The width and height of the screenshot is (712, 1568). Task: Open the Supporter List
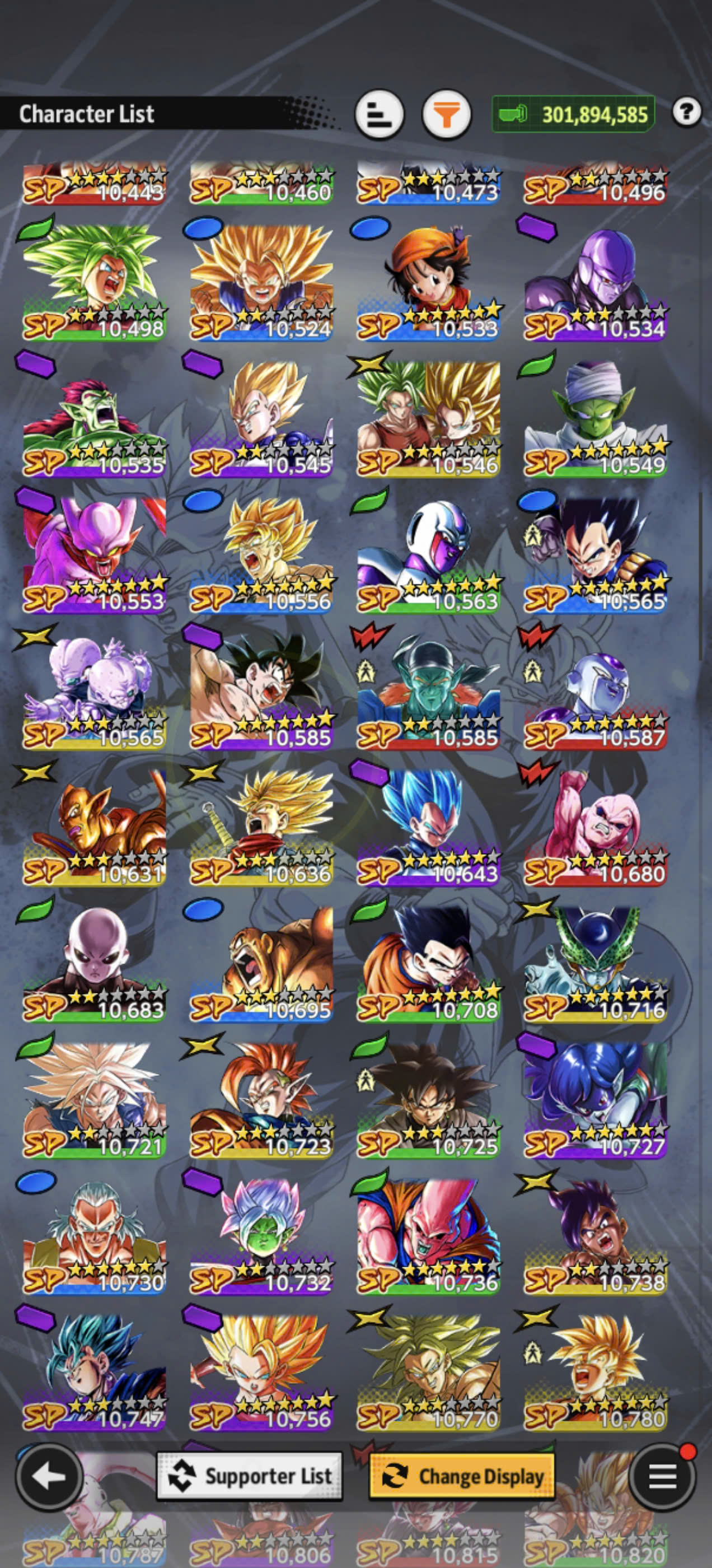250,1476
